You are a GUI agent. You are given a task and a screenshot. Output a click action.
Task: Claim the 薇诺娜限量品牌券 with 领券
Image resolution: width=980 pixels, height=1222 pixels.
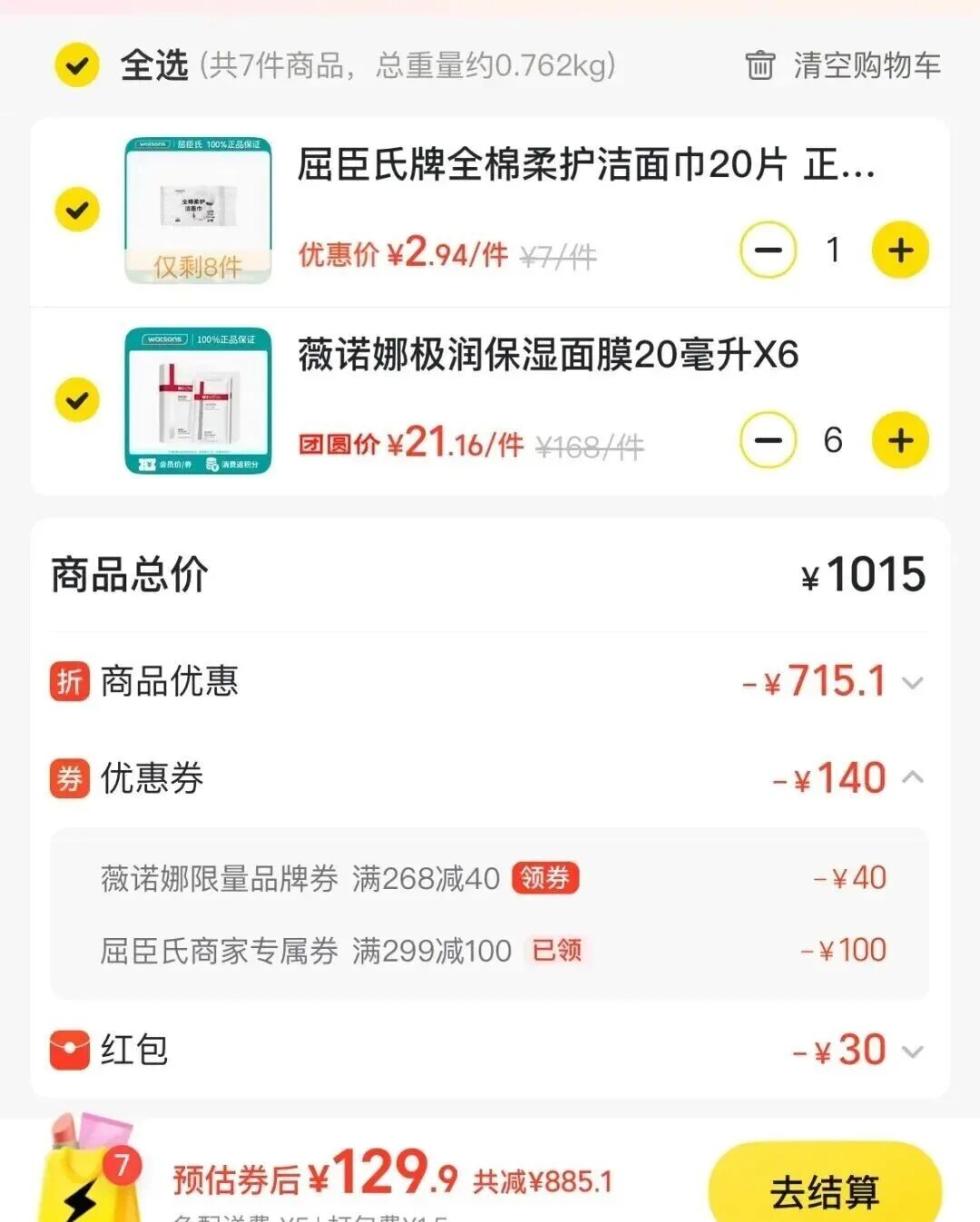(545, 878)
